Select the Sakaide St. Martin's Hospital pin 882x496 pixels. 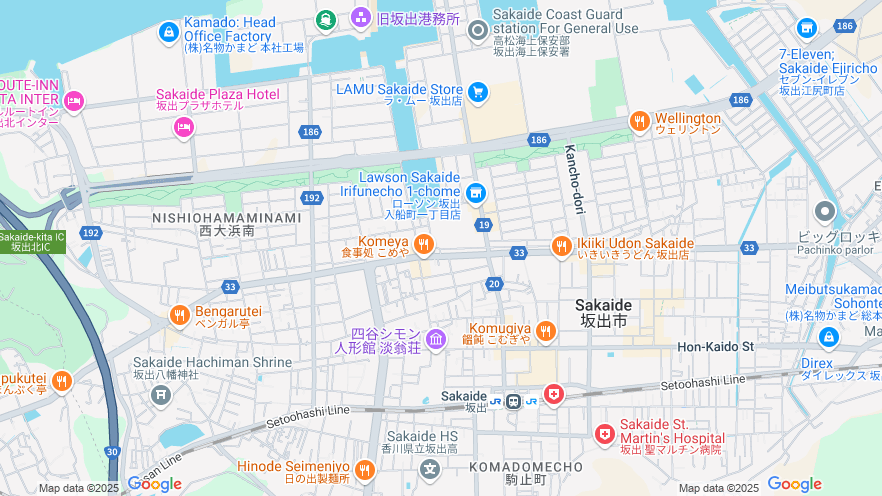tap(604, 434)
